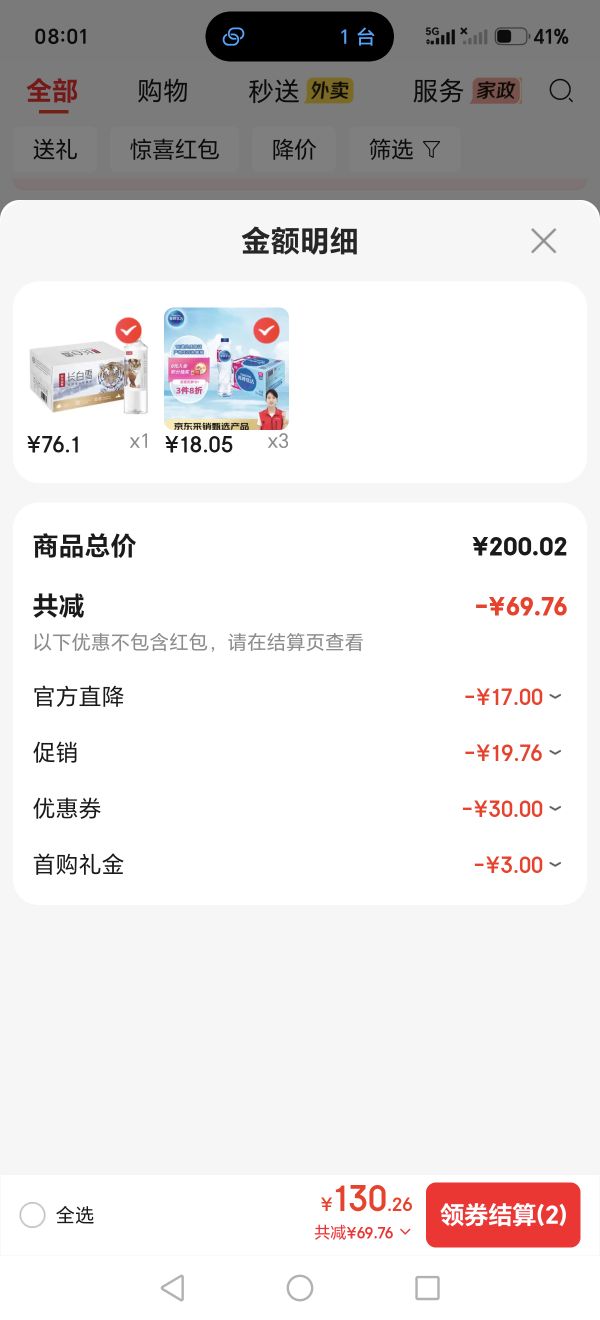
Task: Return to the phone's home screen
Action: click(x=300, y=1288)
